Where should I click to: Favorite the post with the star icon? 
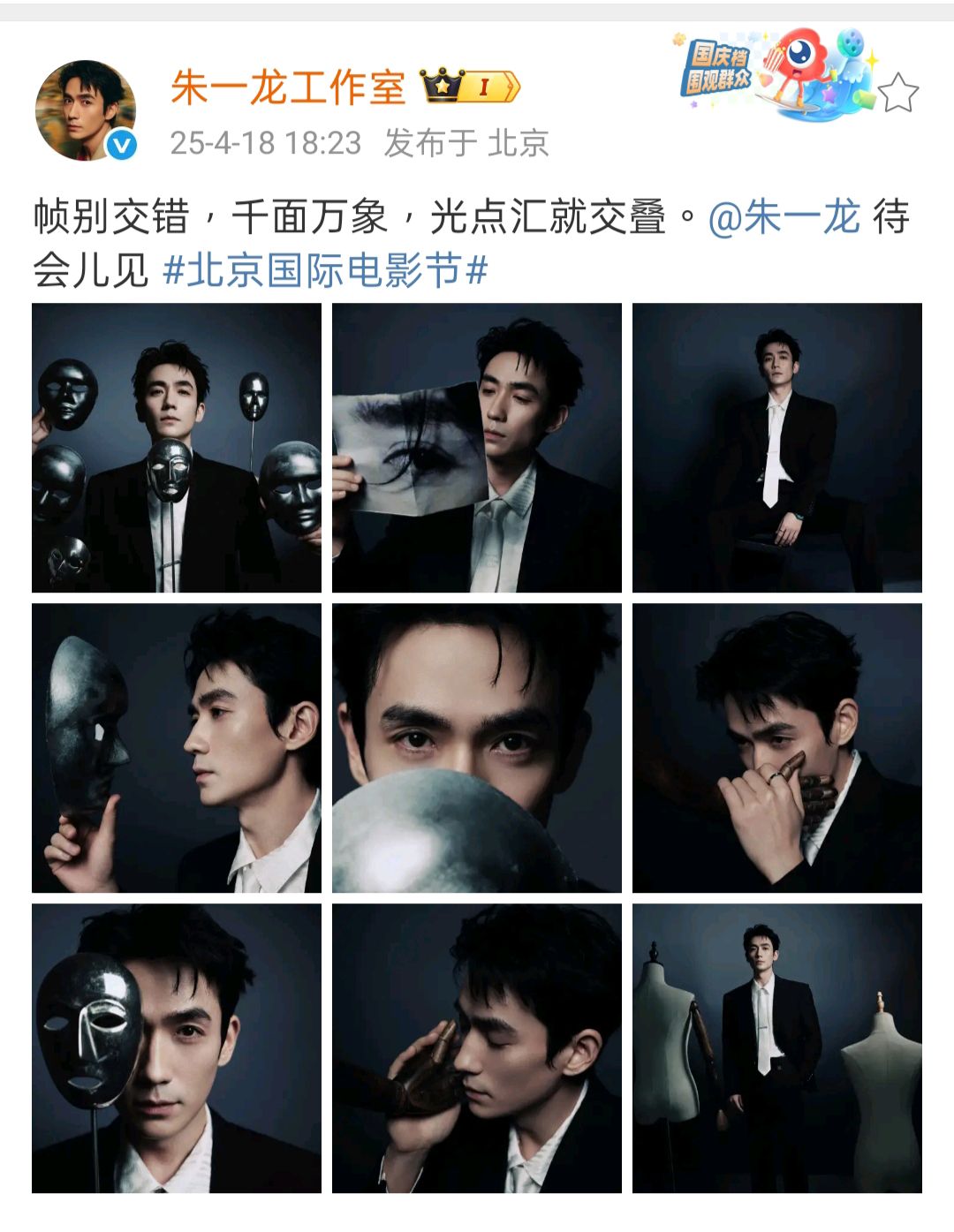[x=898, y=93]
